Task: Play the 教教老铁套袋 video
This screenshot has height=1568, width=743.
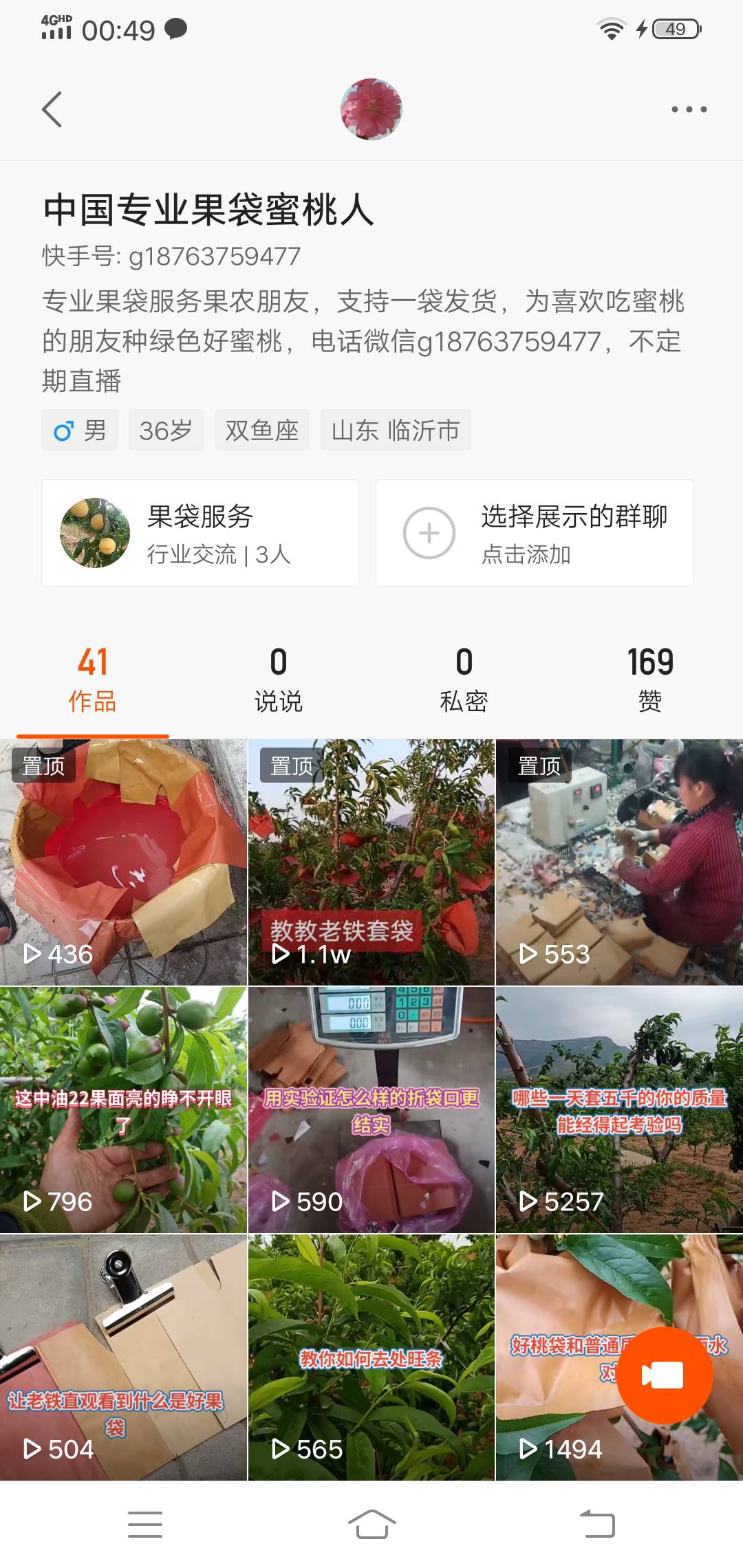Action: point(371,862)
